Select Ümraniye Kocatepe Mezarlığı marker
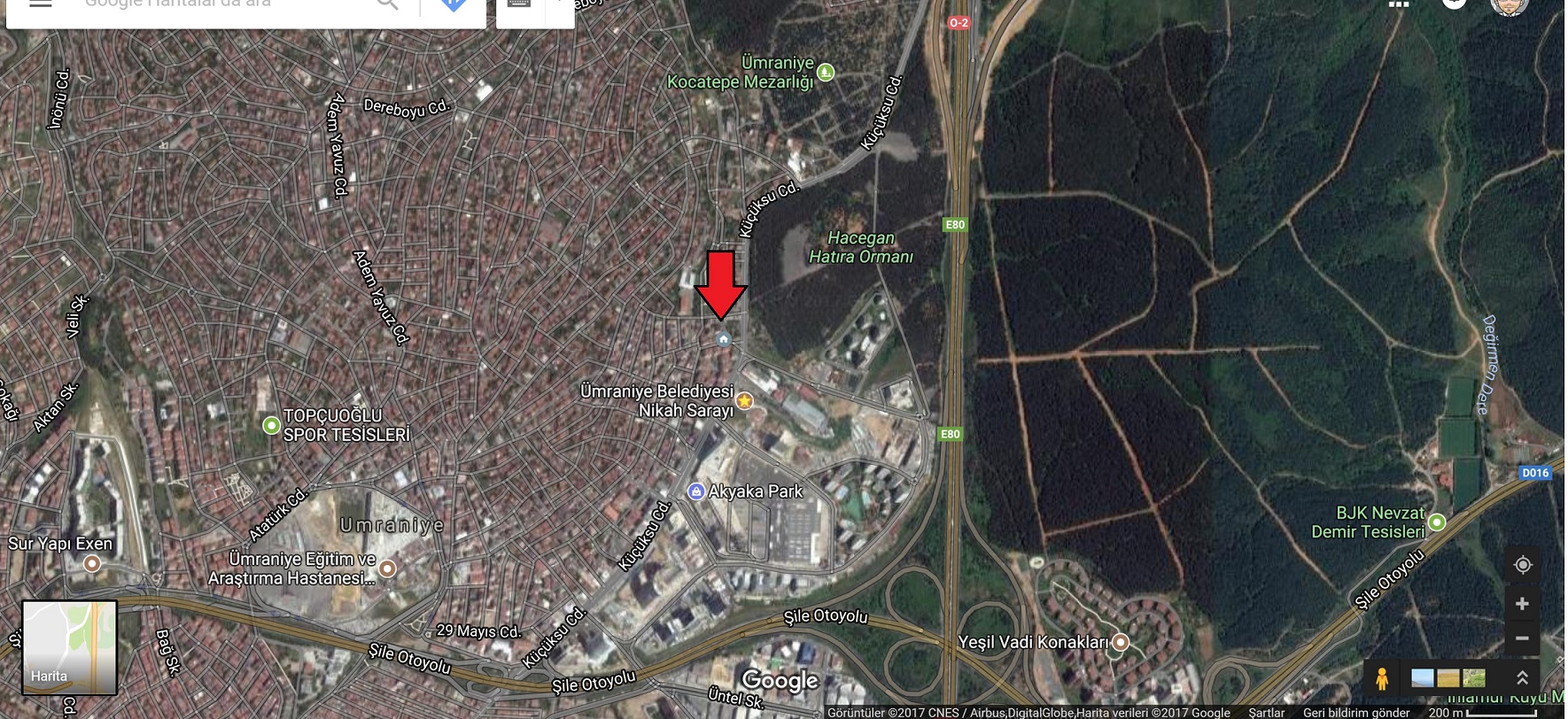The height and width of the screenshot is (719, 1568). point(826,72)
